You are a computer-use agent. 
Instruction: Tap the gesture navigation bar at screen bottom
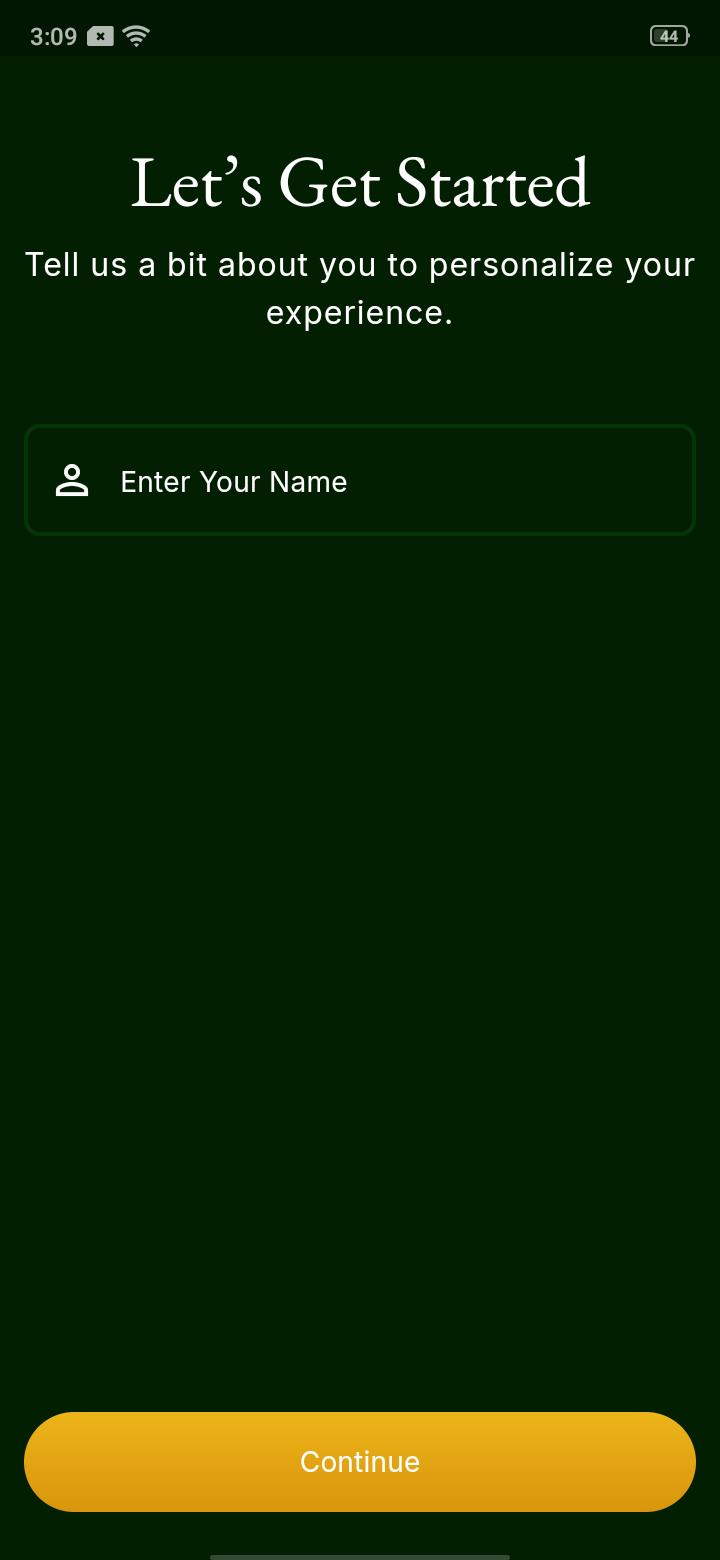pyautogui.click(x=360, y=1555)
